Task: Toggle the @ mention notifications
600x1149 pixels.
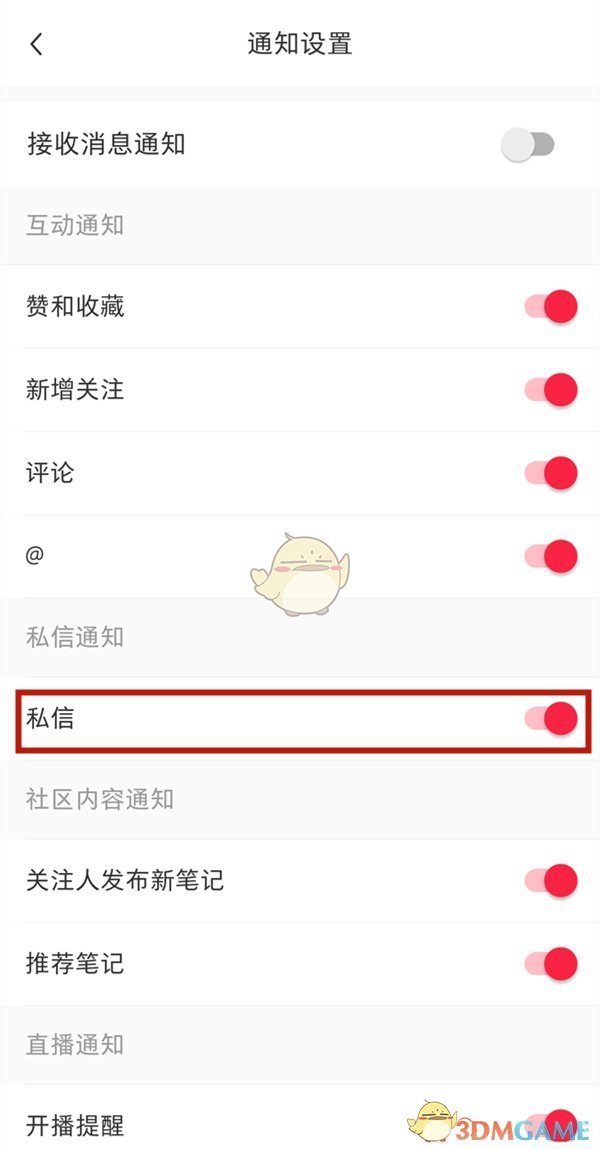Action: (551, 555)
